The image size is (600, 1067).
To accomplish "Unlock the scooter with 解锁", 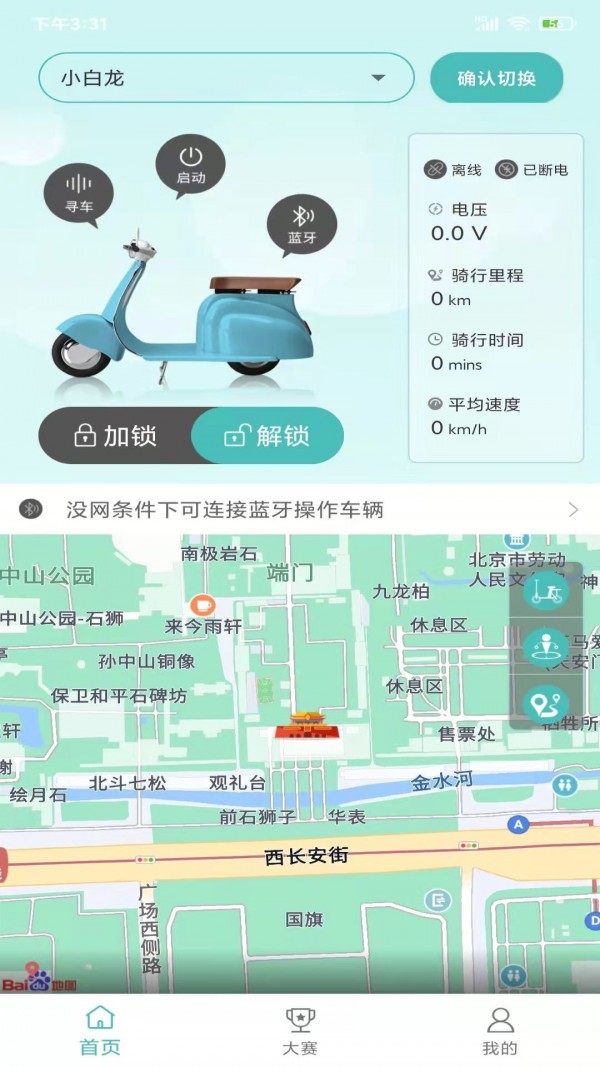I will 268,436.
